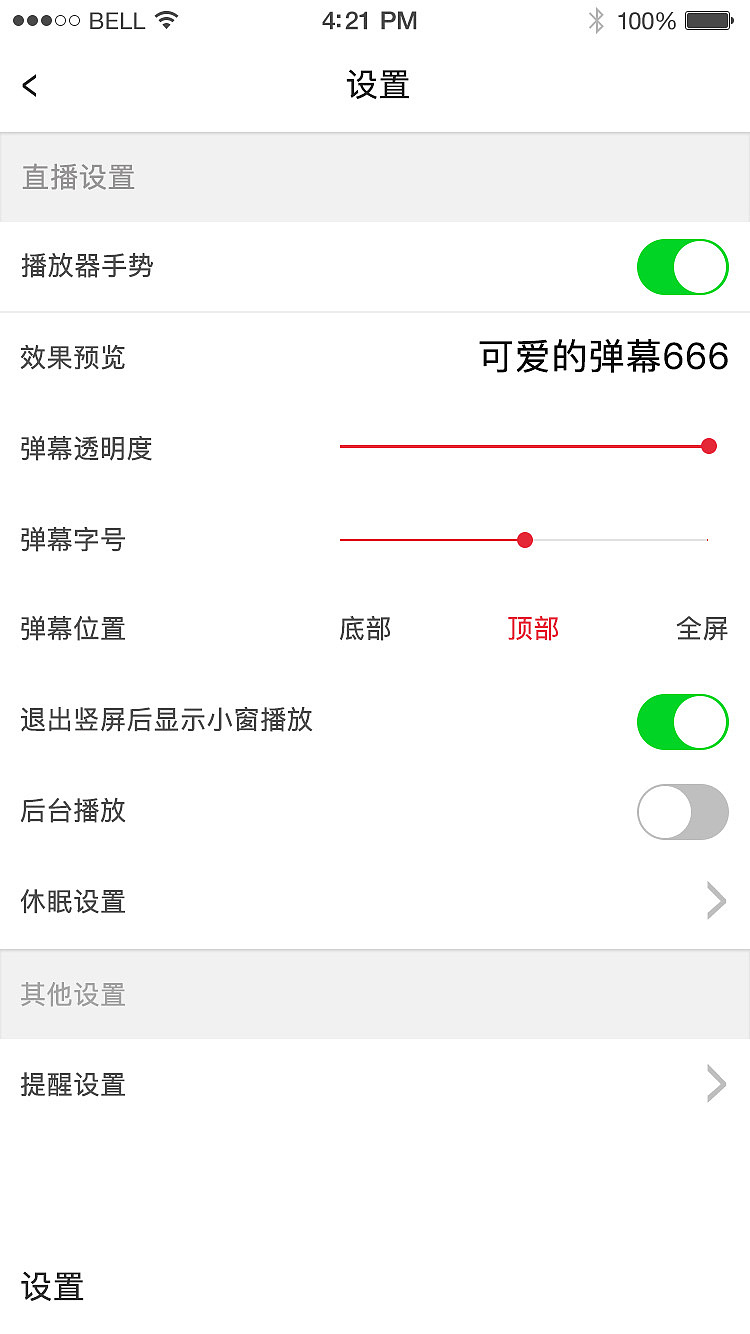Click the 弹幕字号 slider handle

point(525,540)
